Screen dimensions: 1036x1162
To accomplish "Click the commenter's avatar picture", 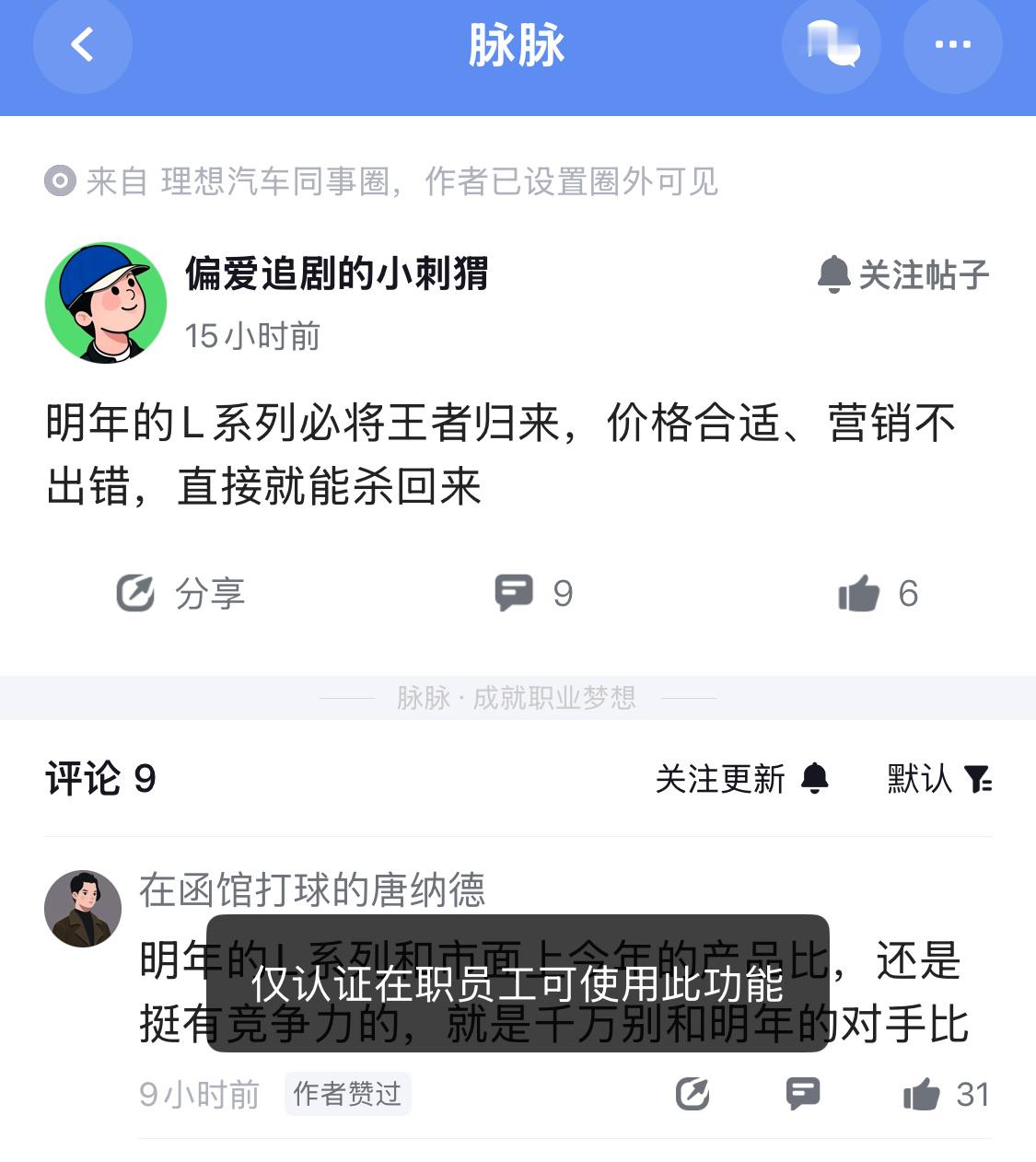I will [82, 908].
